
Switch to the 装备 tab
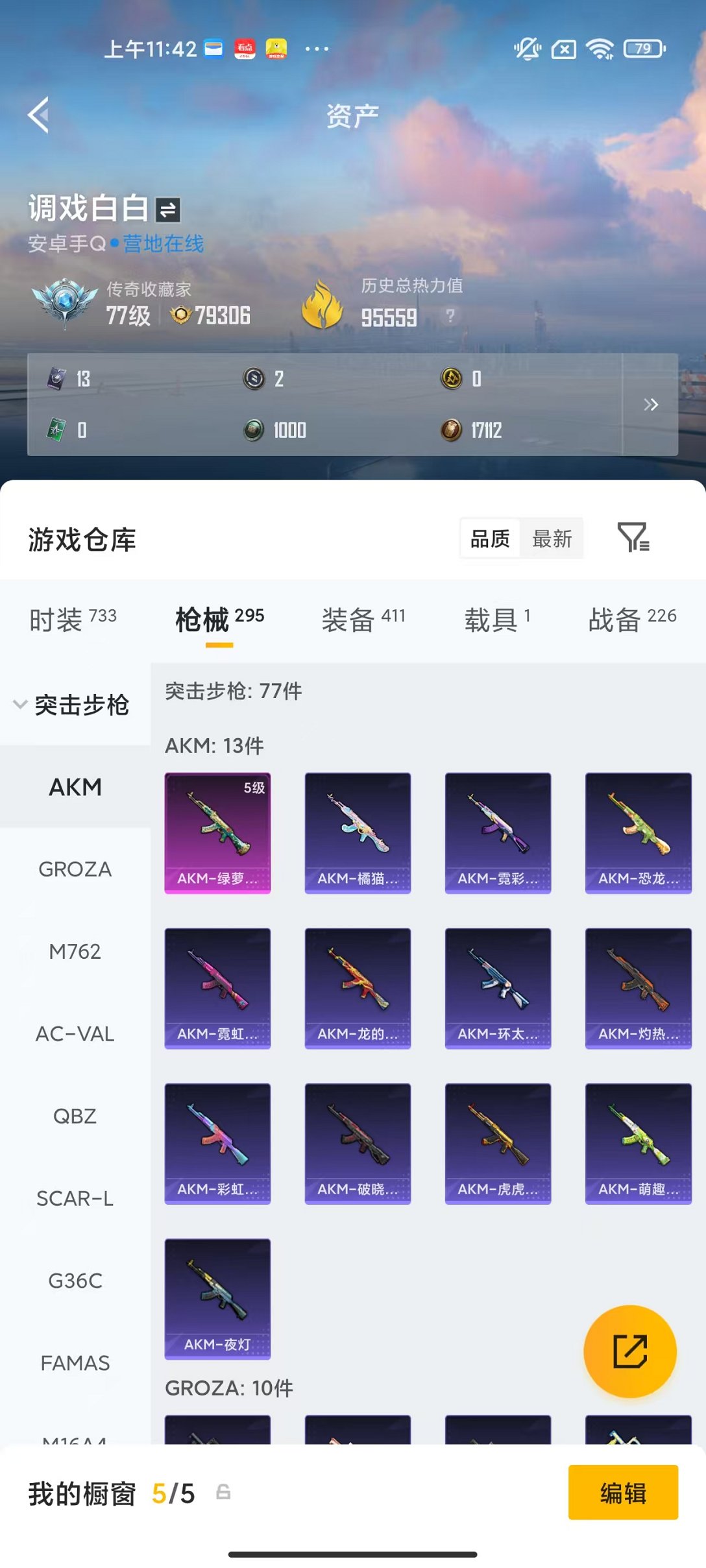click(363, 619)
